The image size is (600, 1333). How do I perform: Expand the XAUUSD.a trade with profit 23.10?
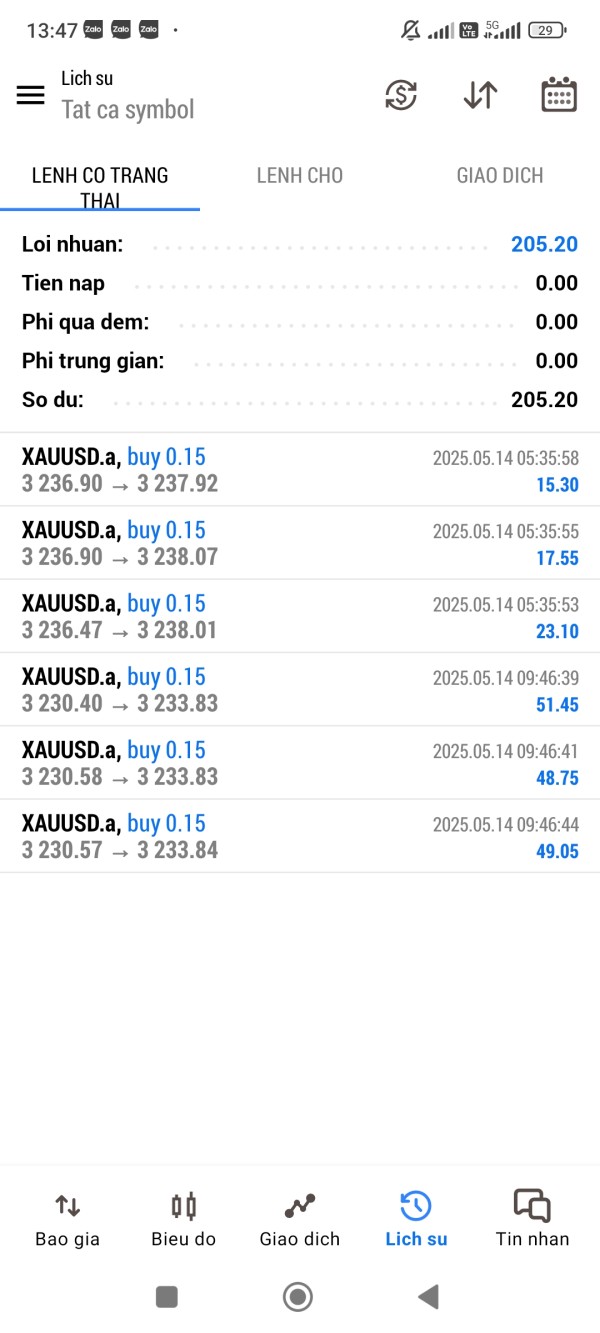click(x=300, y=616)
